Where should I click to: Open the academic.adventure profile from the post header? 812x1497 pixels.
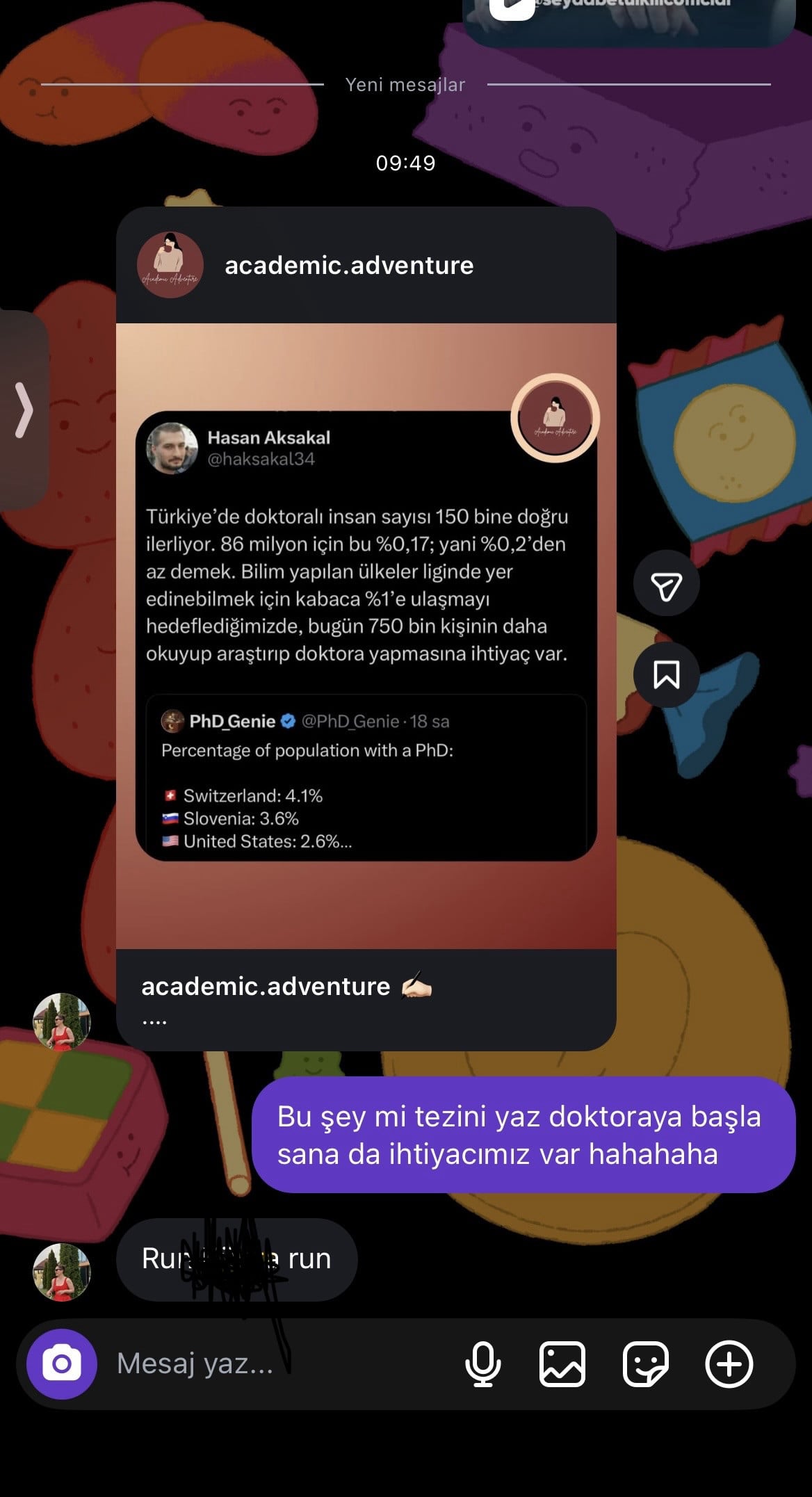click(348, 265)
